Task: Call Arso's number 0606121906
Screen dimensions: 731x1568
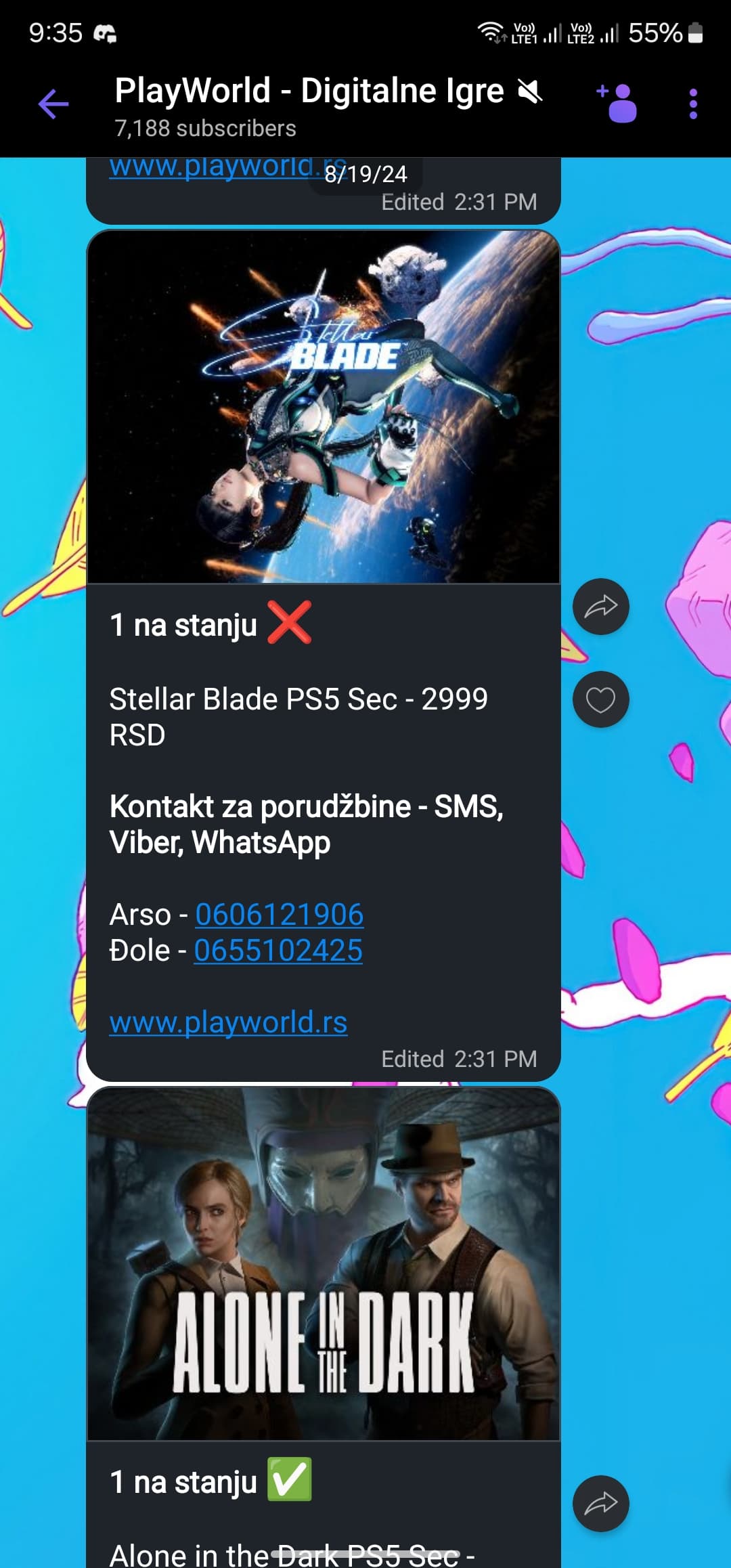Action: (279, 915)
